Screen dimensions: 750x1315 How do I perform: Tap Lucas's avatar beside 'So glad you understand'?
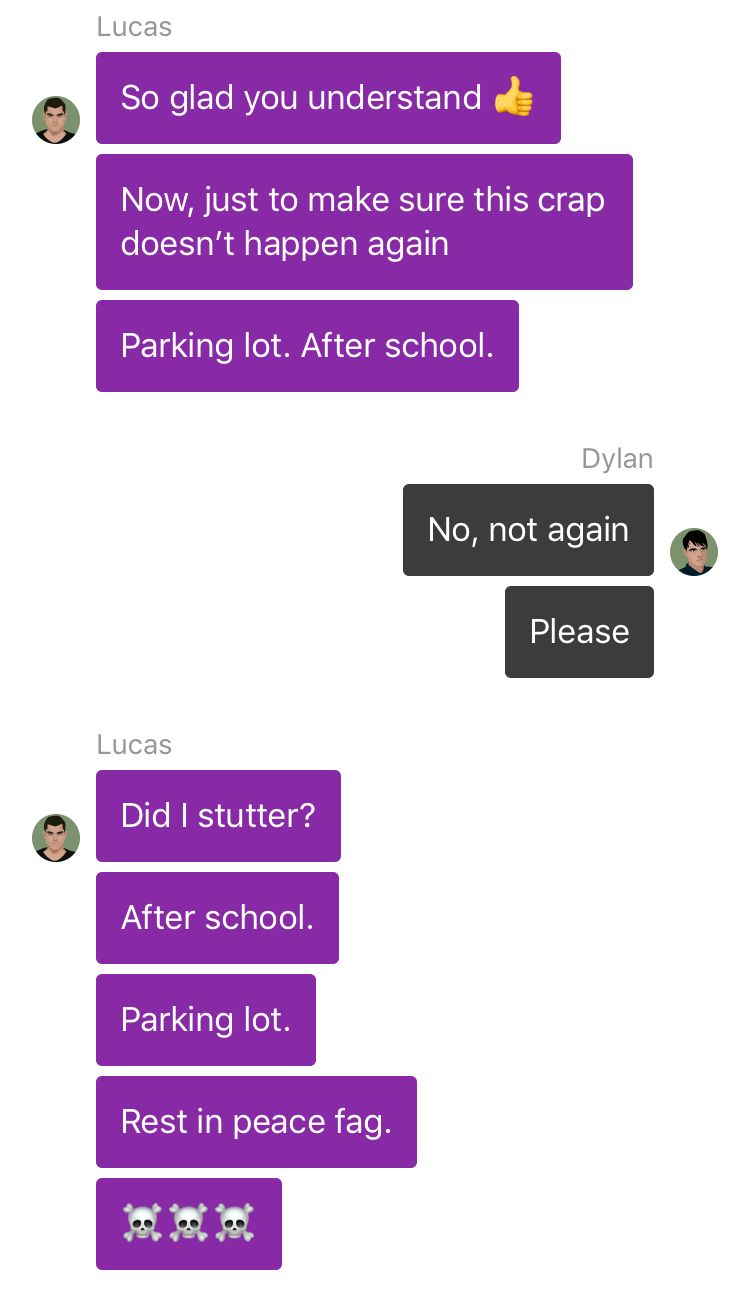56,120
